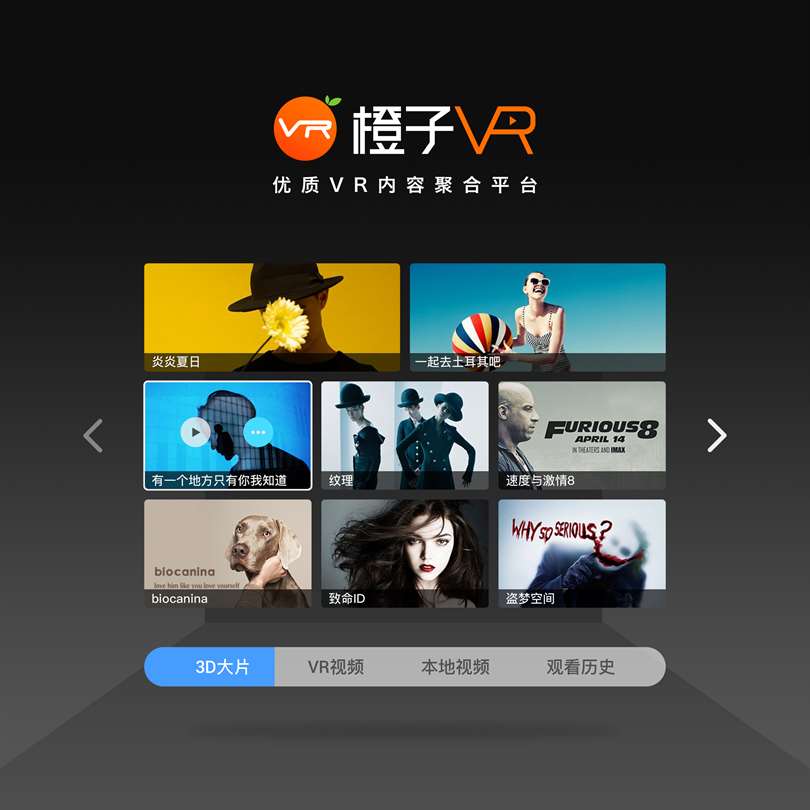Open the 速度与激情8 movie

[581, 435]
